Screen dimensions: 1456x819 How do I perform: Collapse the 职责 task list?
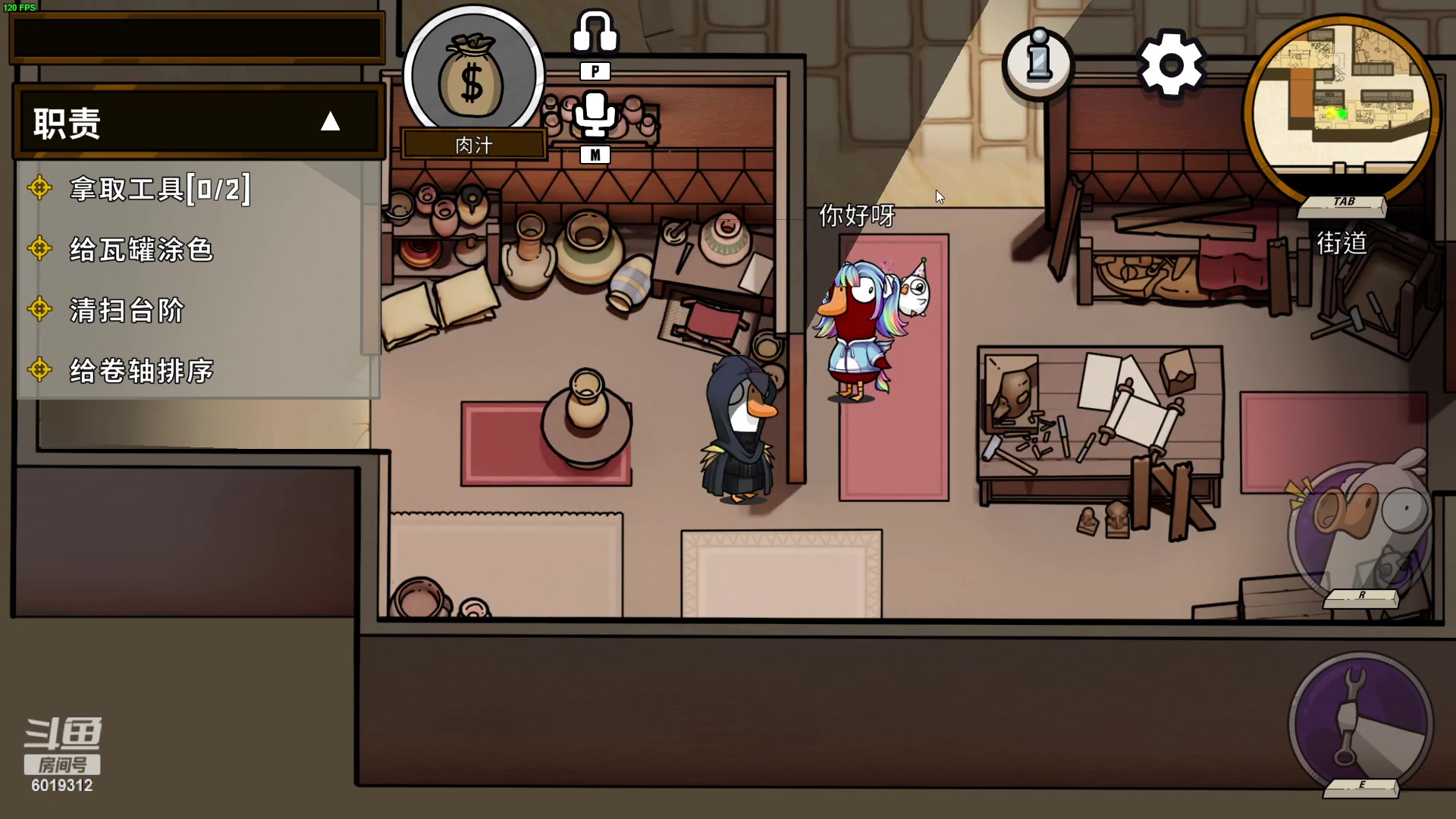click(x=330, y=121)
